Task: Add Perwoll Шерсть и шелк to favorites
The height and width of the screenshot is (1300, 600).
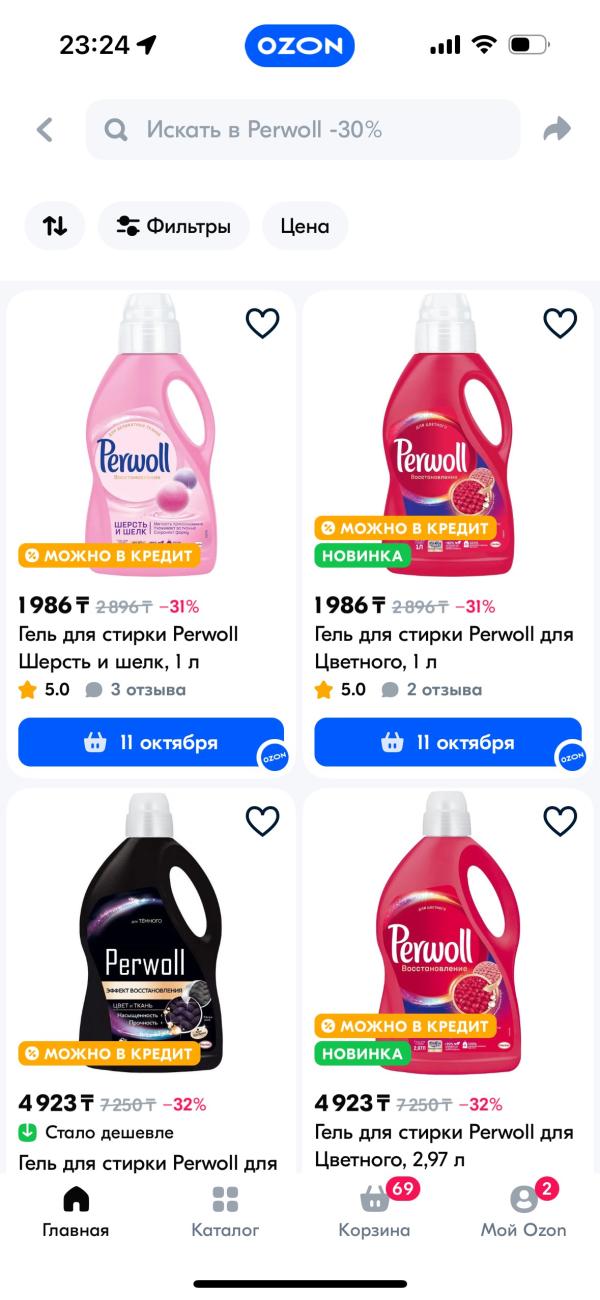Action: [262, 323]
